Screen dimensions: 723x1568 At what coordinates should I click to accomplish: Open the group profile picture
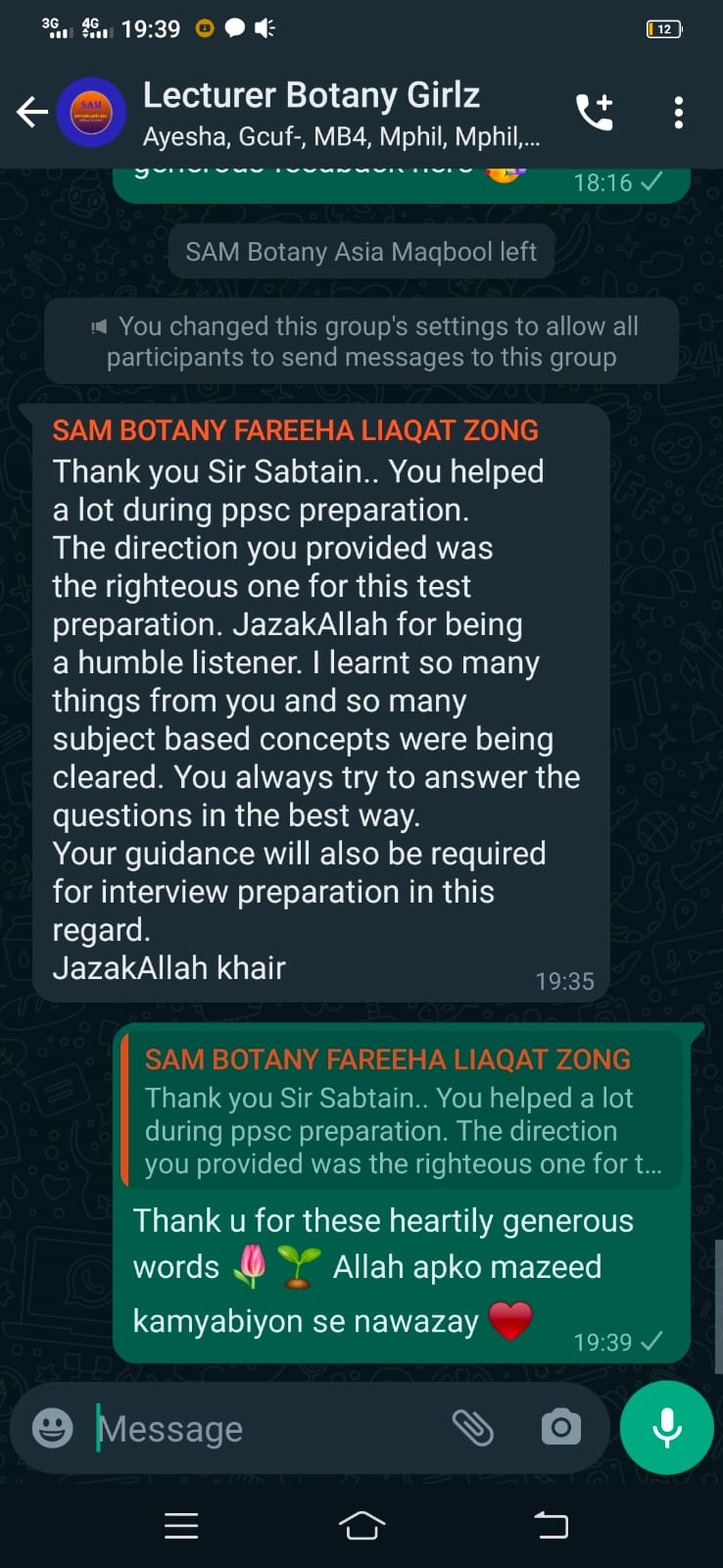(91, 113)
